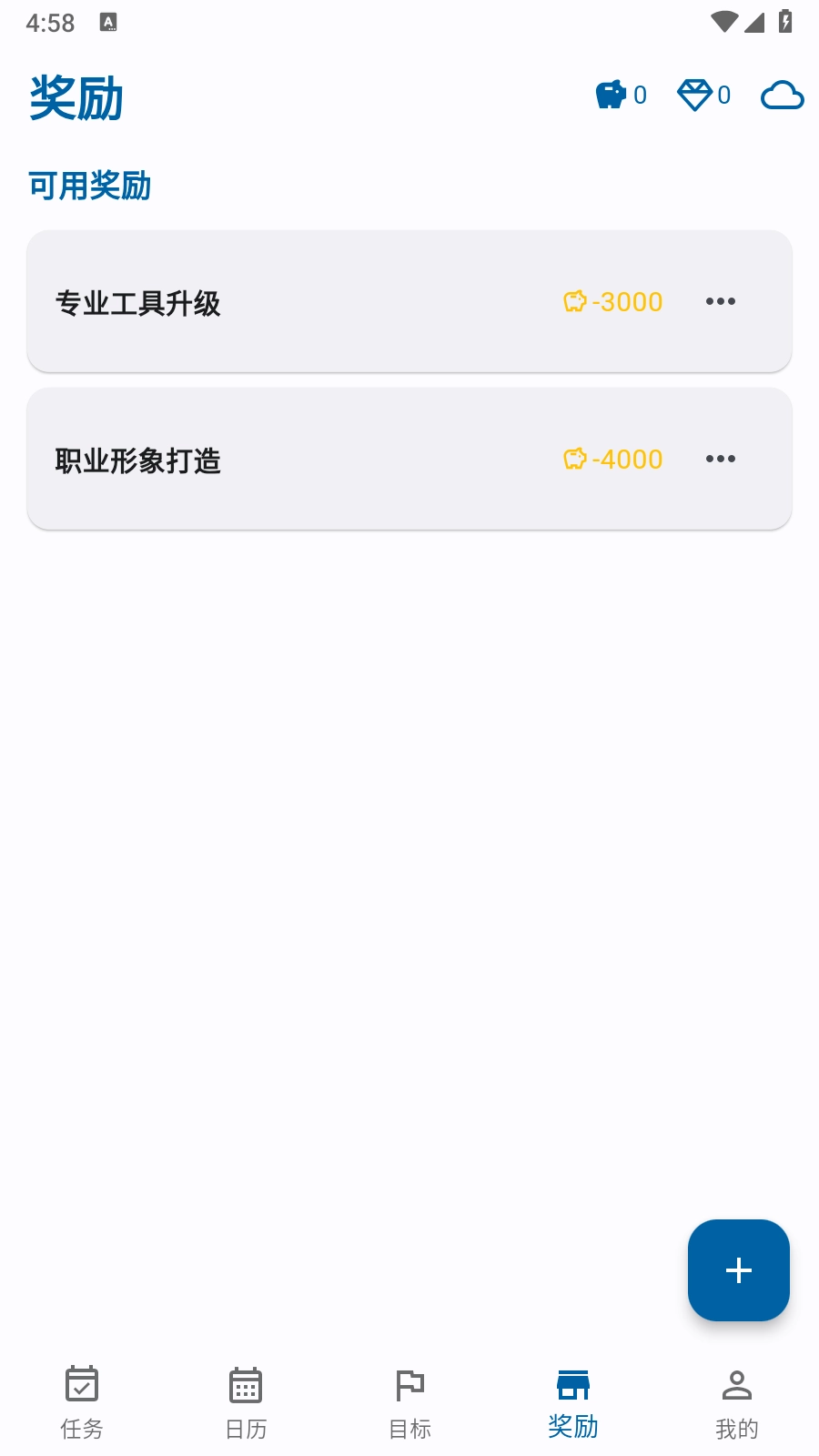Open the 我的 profile tab
Image resolution: width=819 pixels, height=1456 pixels.
pos(736,1402)
